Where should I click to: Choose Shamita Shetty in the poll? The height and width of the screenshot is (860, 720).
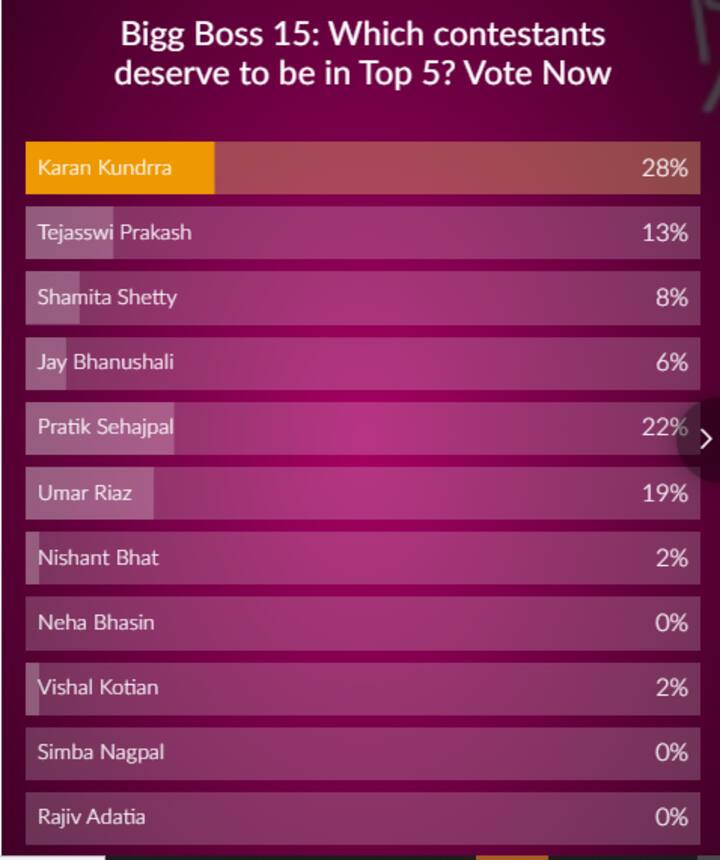pos(362,298)
